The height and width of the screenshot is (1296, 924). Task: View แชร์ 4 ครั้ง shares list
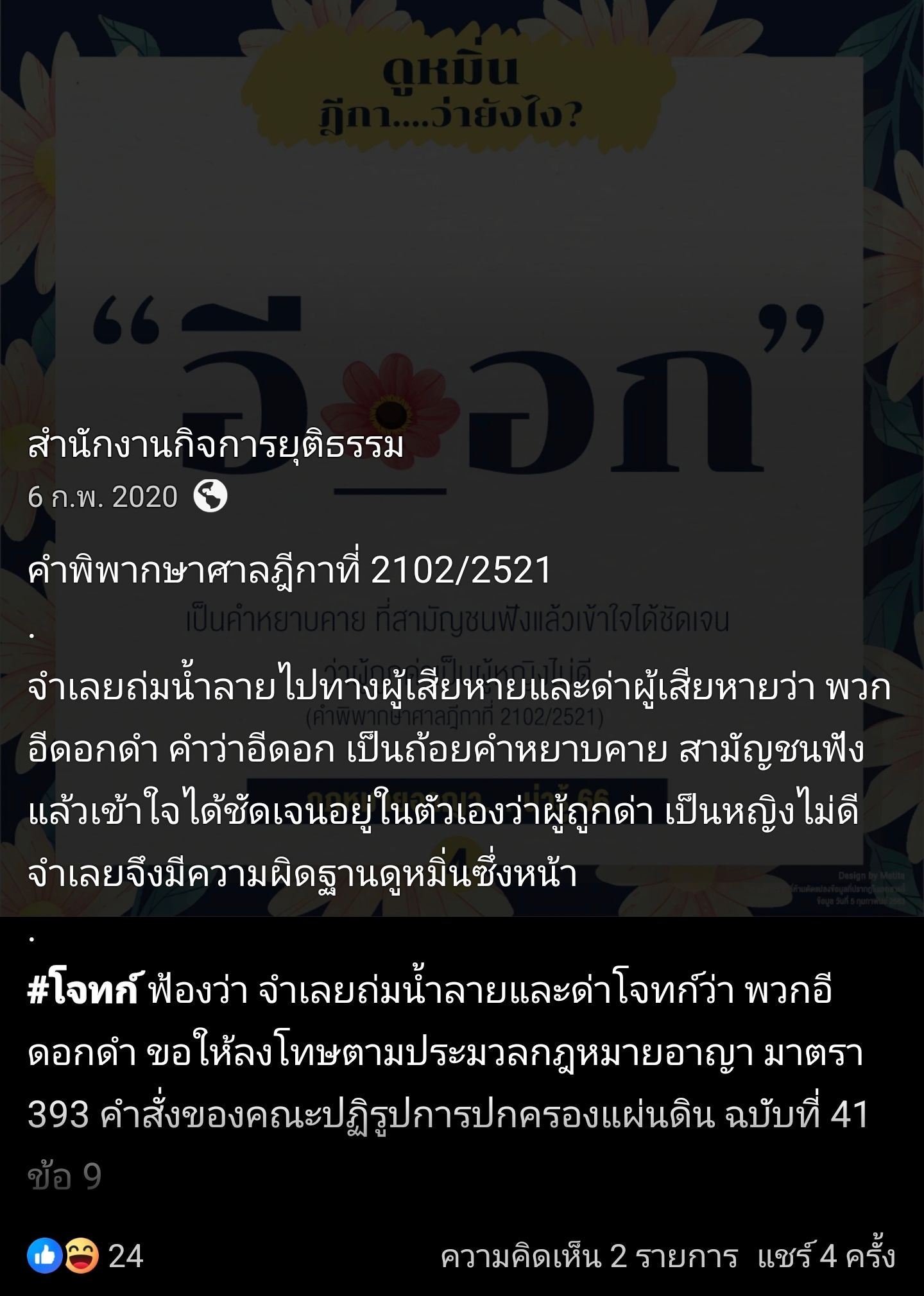(826, 1256)
